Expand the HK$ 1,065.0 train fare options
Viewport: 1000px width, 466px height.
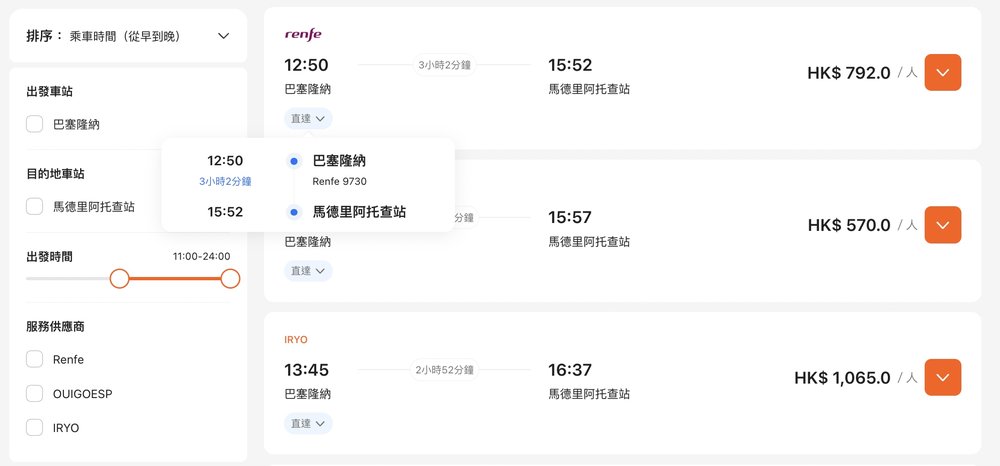click(943, 377)
